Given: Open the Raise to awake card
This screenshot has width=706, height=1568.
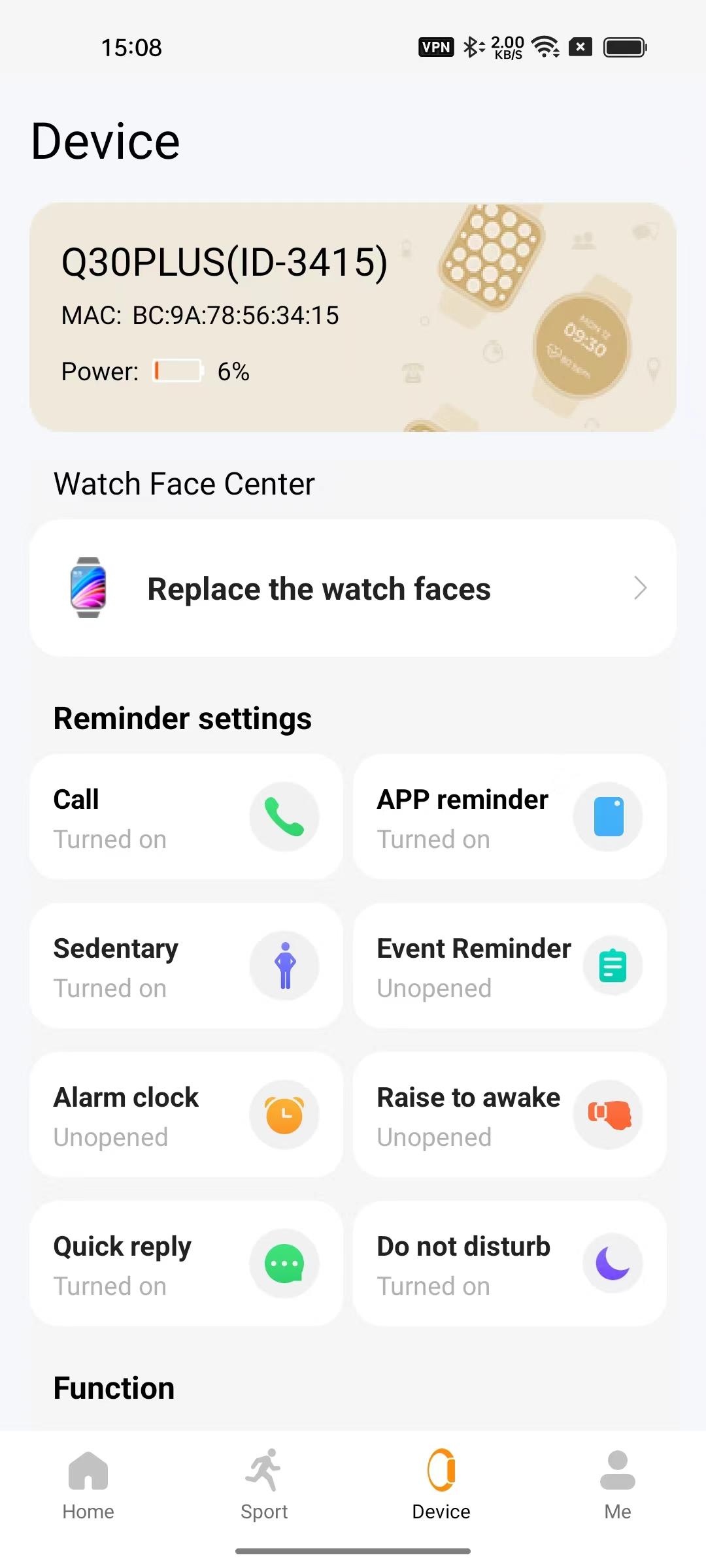Looking at the screenshot, I should (510, 1115).
